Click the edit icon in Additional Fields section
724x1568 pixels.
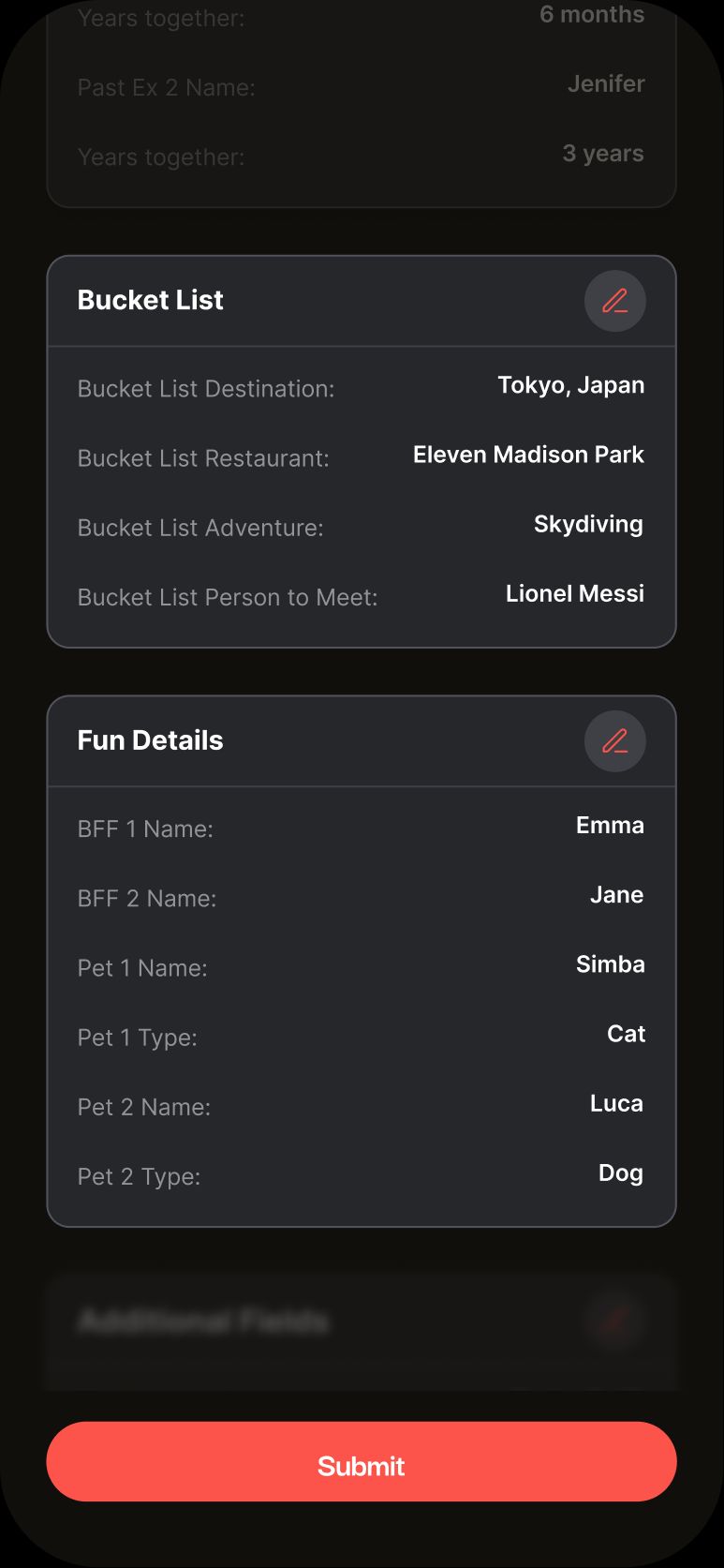pyautogui.click(x=613, y=1321)
